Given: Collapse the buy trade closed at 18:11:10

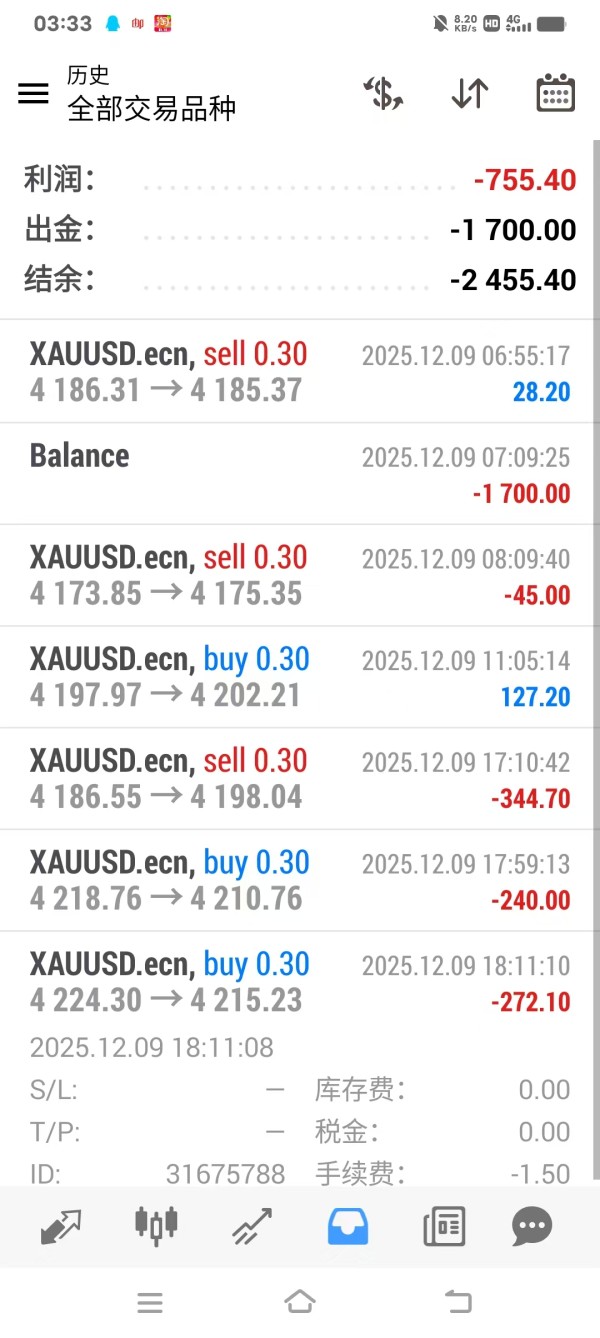Looking at the screenshot, I should tap(300, 982).
